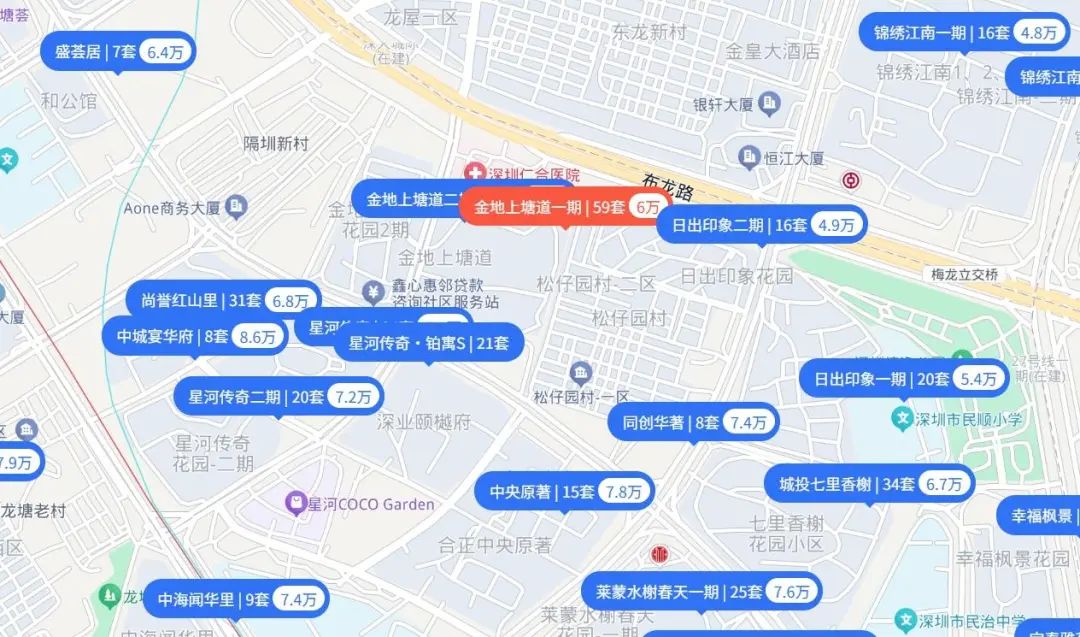View the 同创华著 8套 listings

pos(692,423)
